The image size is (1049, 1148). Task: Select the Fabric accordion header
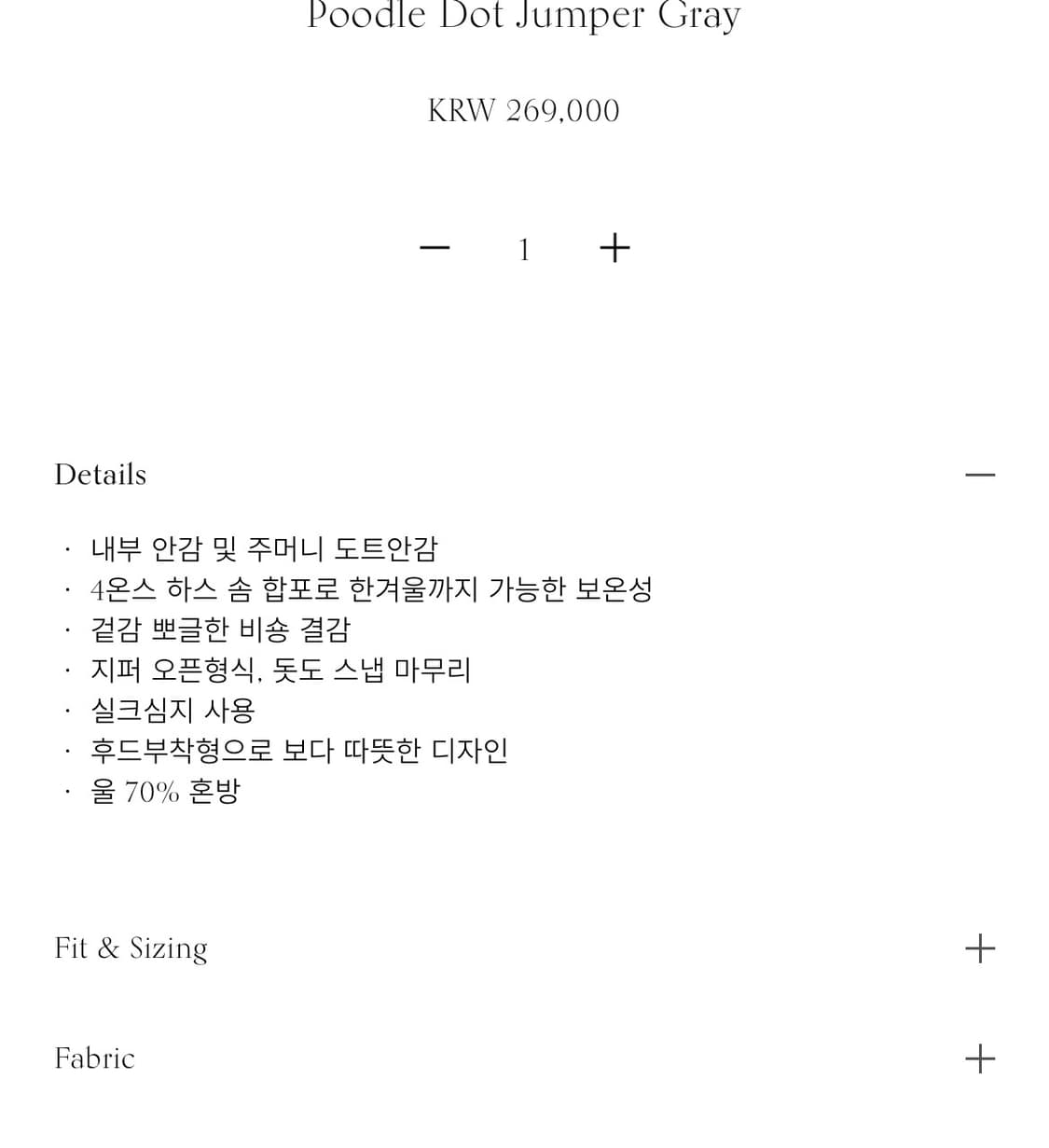(x=94, y=1058)
